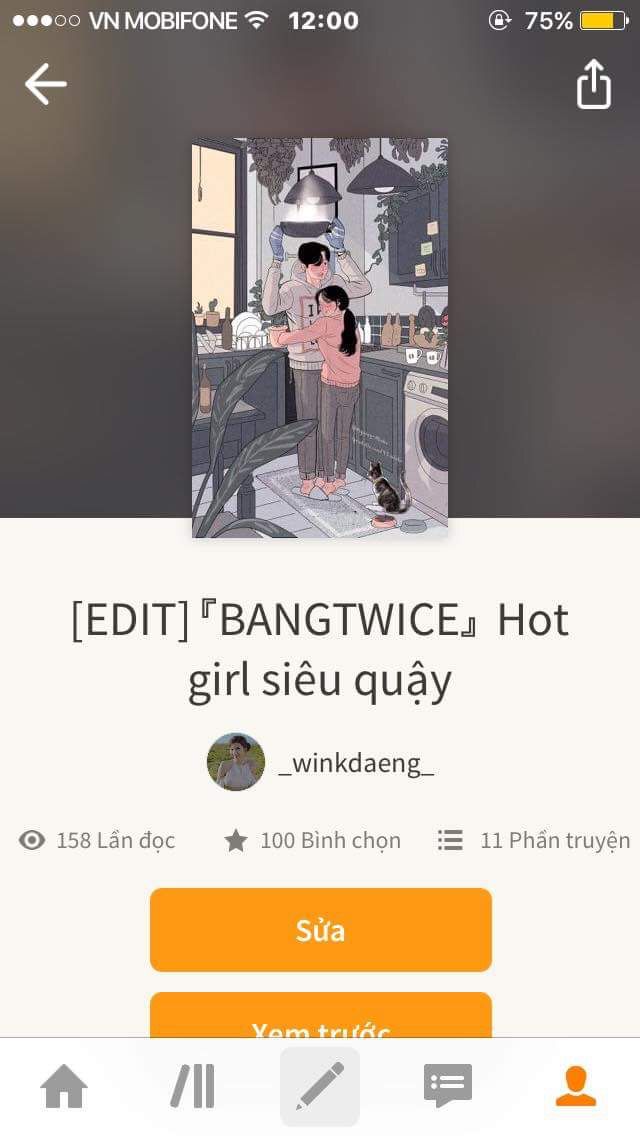Go back using the arrow icon
Screen dimensions: 640x1136
tap(45, 84)
